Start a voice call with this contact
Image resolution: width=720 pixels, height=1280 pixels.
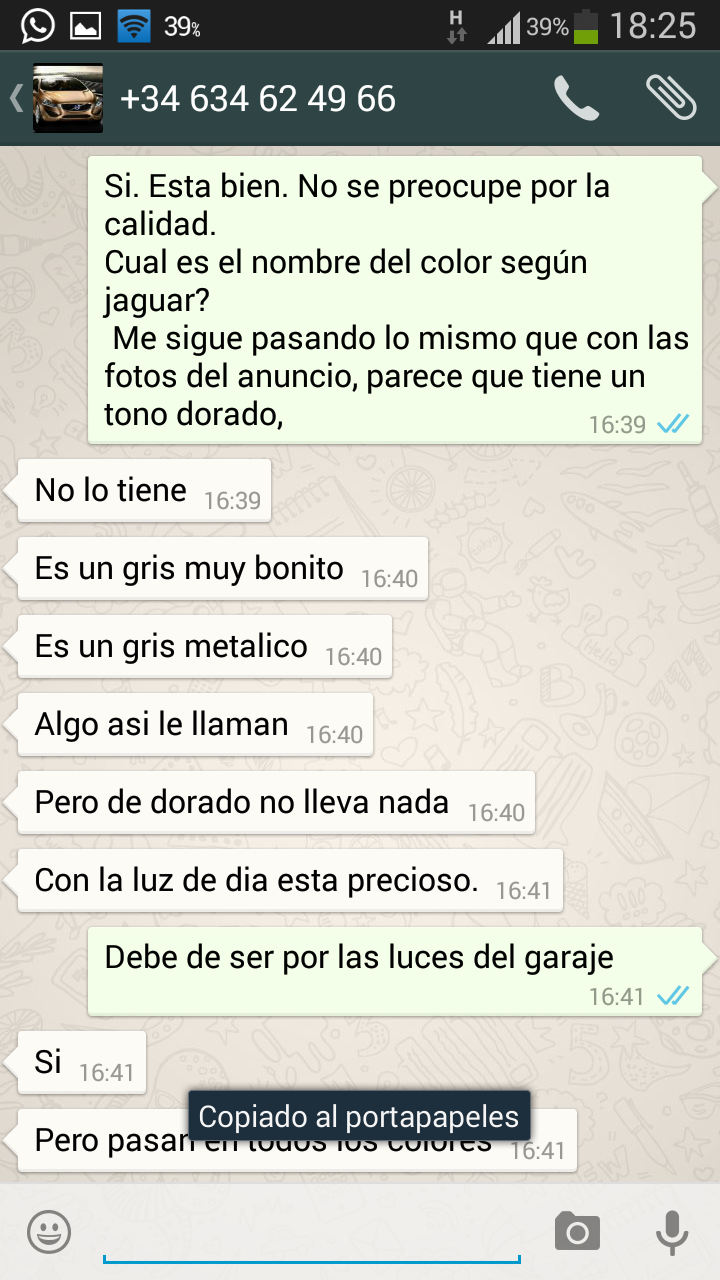coord(576,98)
